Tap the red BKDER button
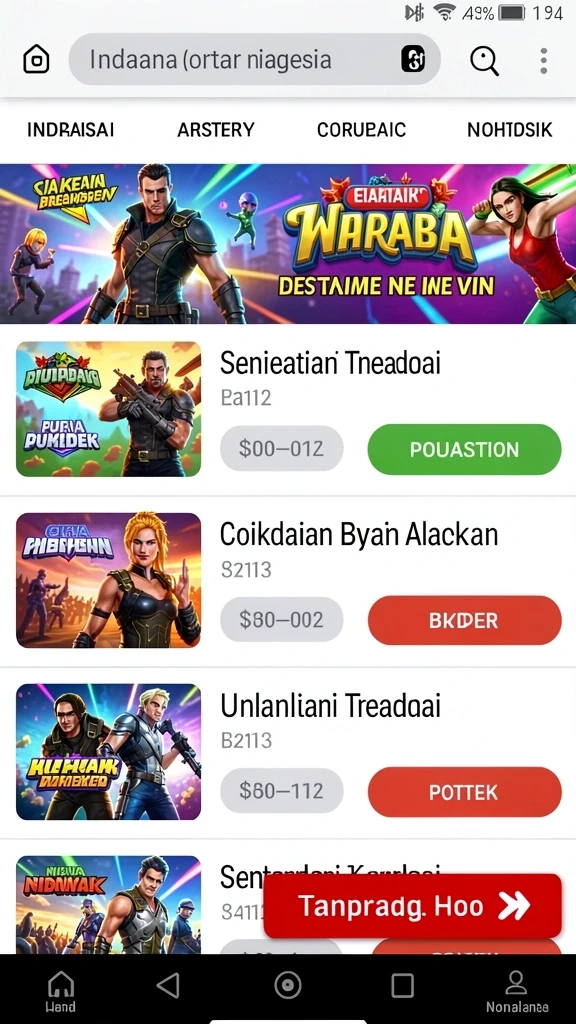The width and height of the screenshot is (576, 1024). 464,620
